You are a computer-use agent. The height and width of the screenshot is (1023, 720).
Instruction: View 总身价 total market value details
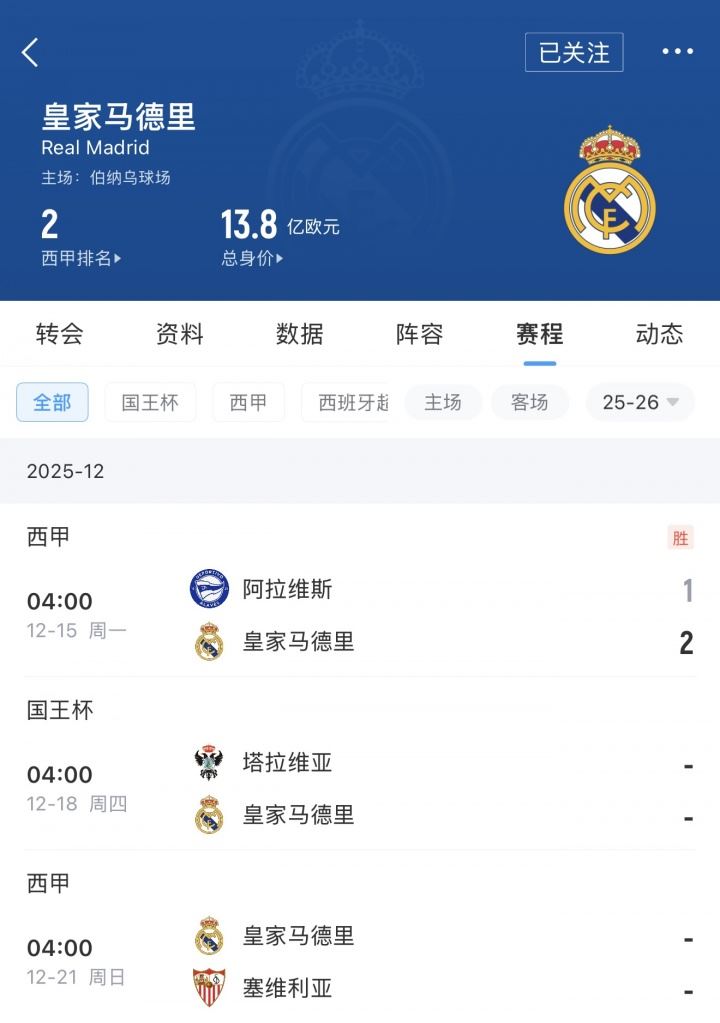tap(252, 258)
